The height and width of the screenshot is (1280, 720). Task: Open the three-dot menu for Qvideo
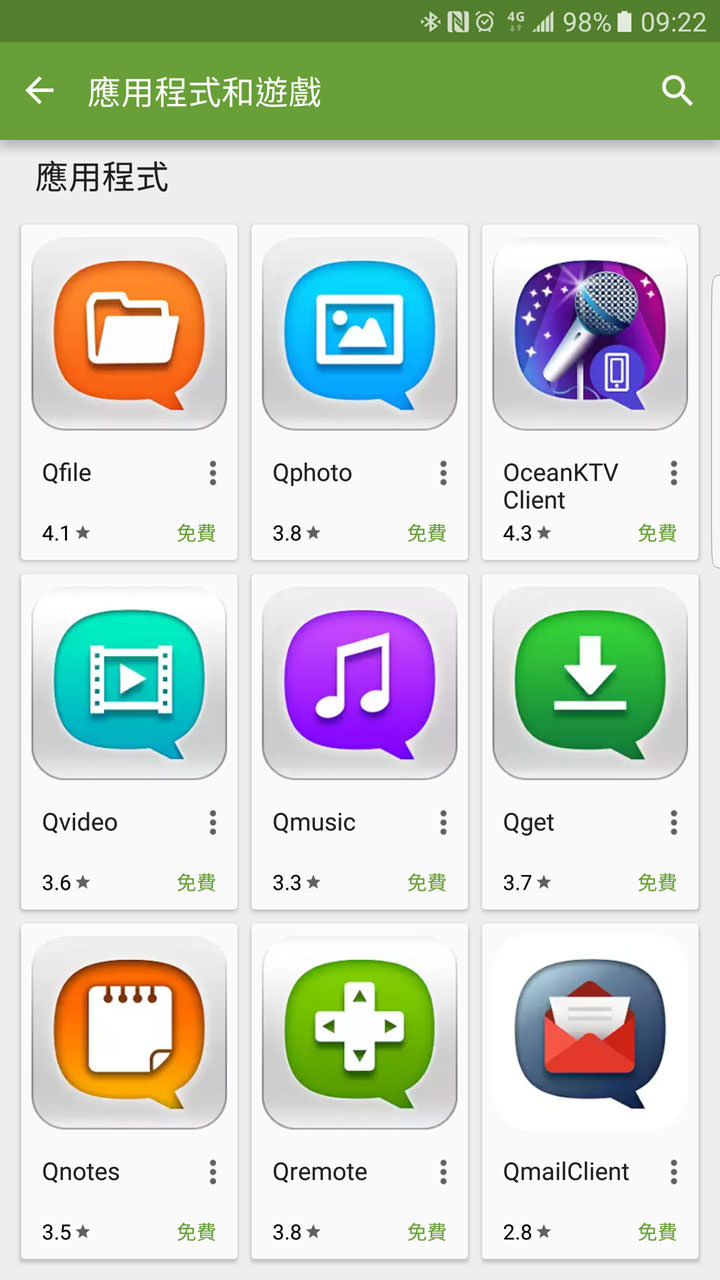(213, 822)
